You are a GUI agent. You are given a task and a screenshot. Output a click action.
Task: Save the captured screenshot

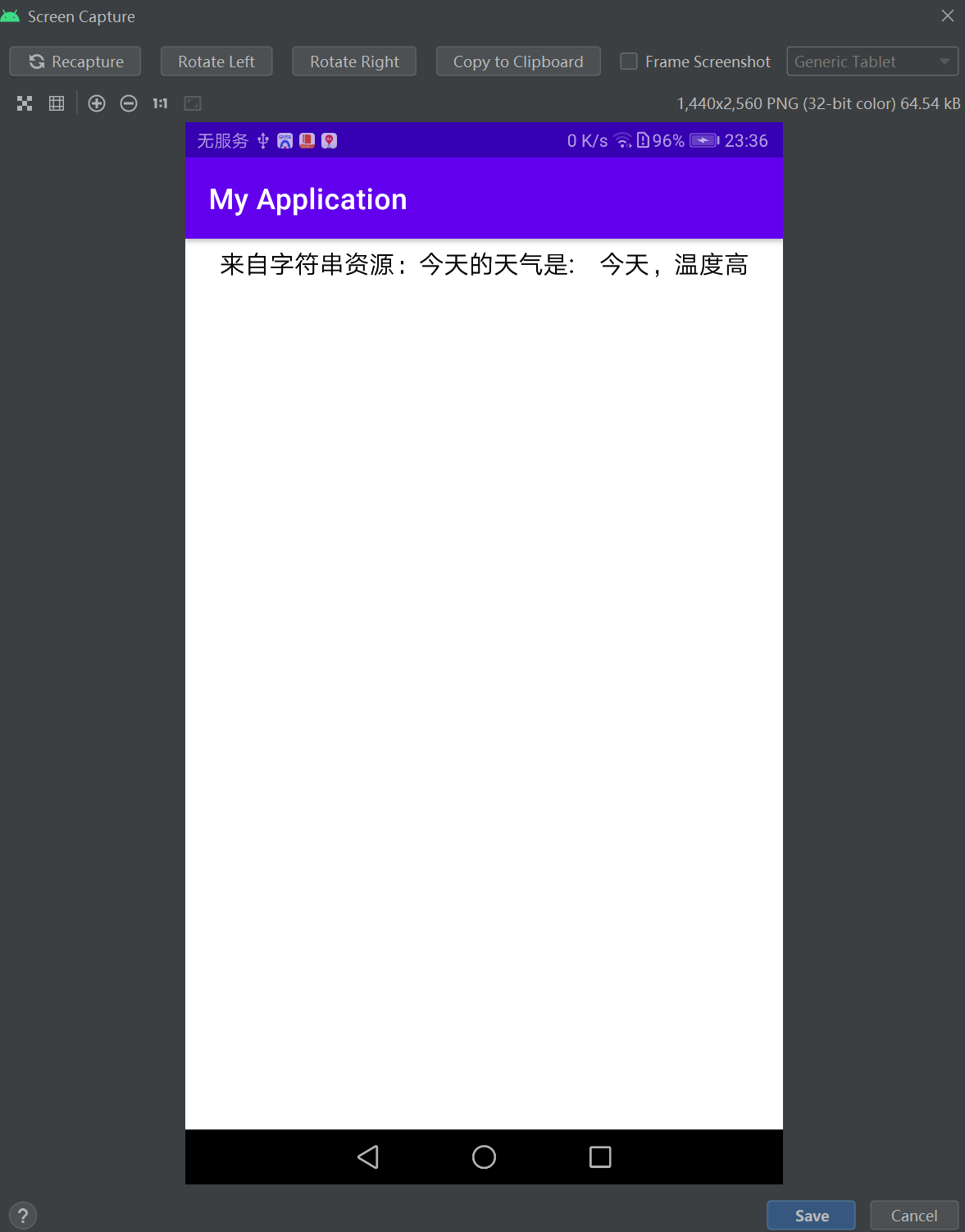coord(811,1216)
